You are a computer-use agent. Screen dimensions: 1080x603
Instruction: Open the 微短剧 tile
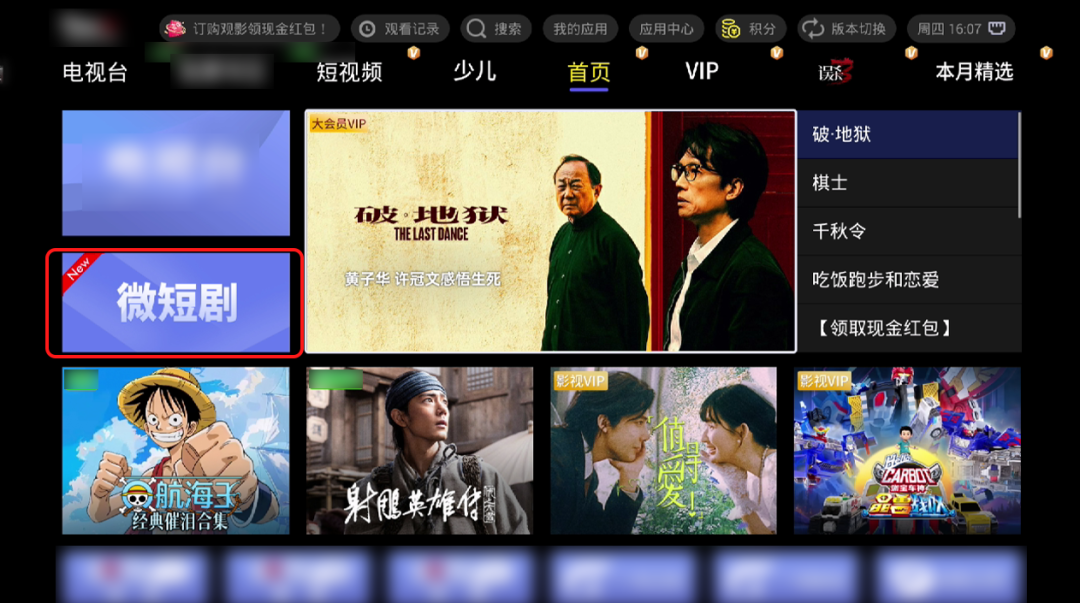(176, 303)
